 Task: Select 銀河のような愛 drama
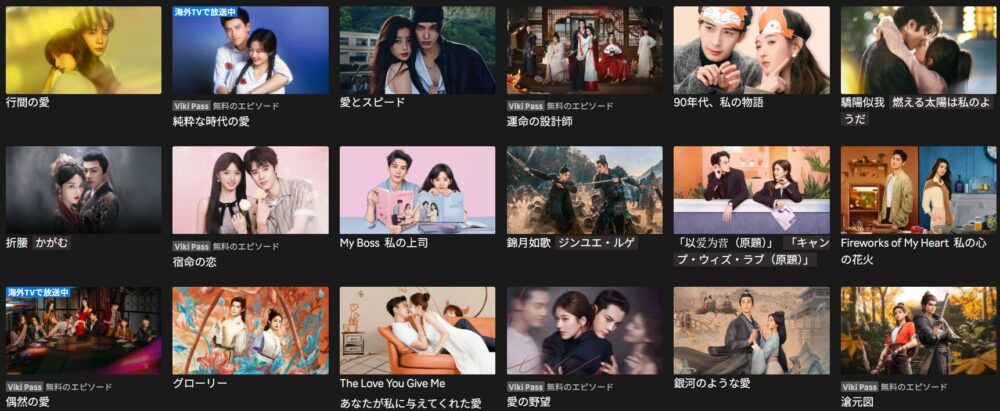click(x=751, y=330)
